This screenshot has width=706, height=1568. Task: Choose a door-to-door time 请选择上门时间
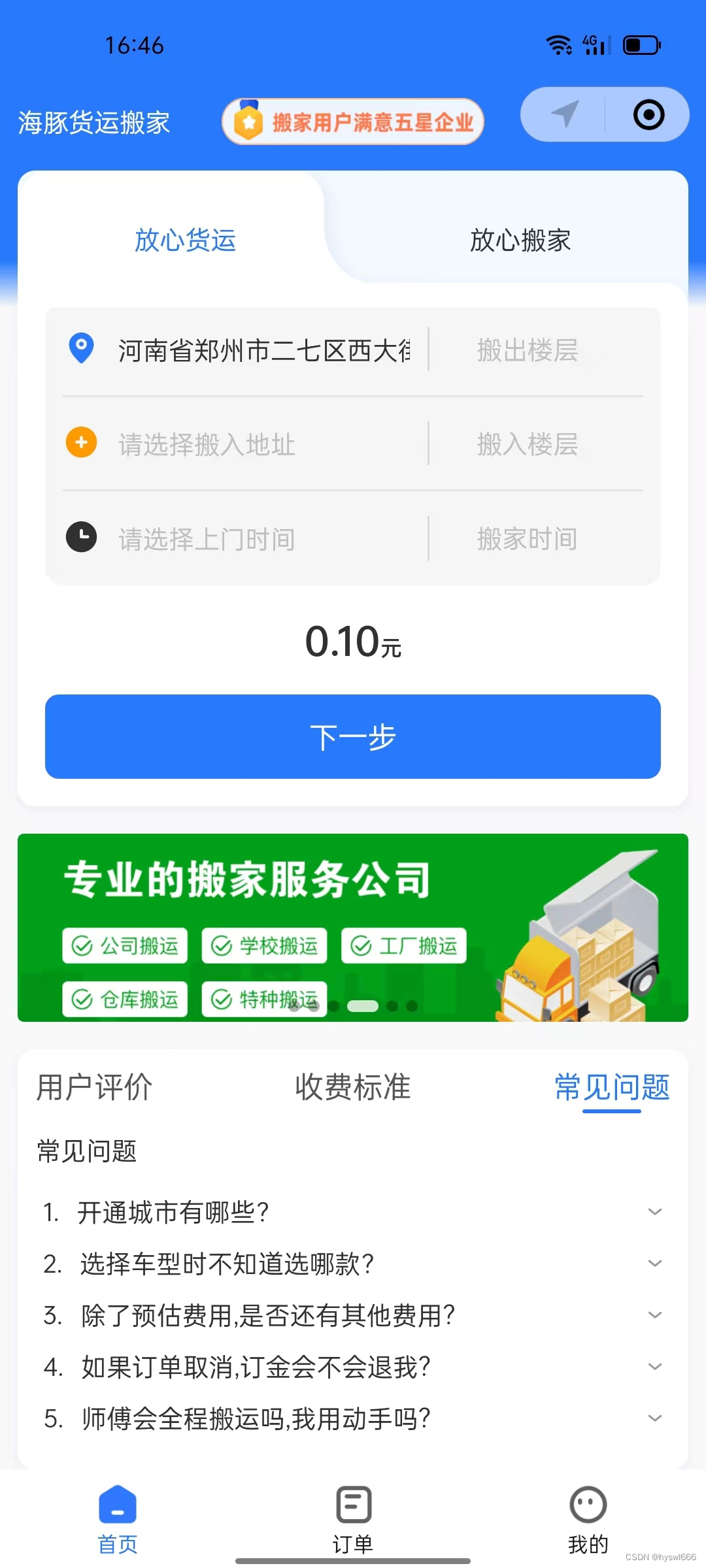click(x=207, y=539)
